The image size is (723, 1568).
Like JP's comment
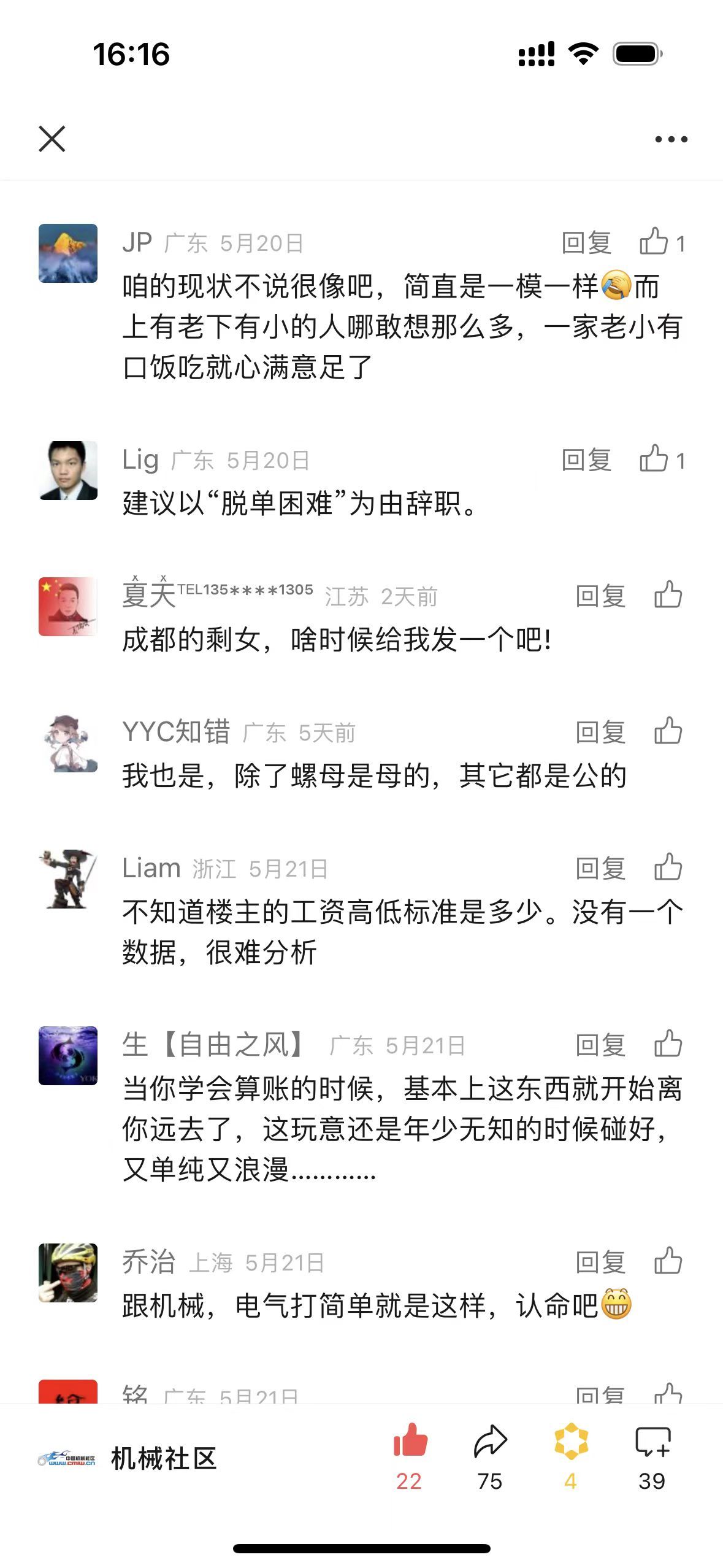[655, 242]
